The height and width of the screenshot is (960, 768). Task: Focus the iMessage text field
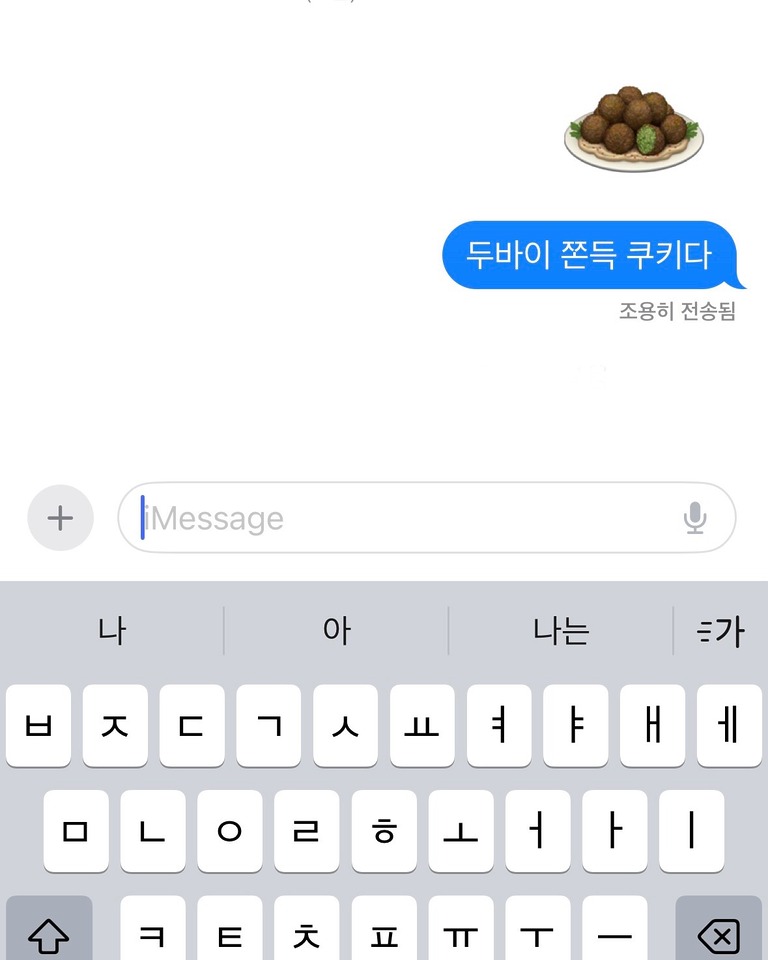400,518
